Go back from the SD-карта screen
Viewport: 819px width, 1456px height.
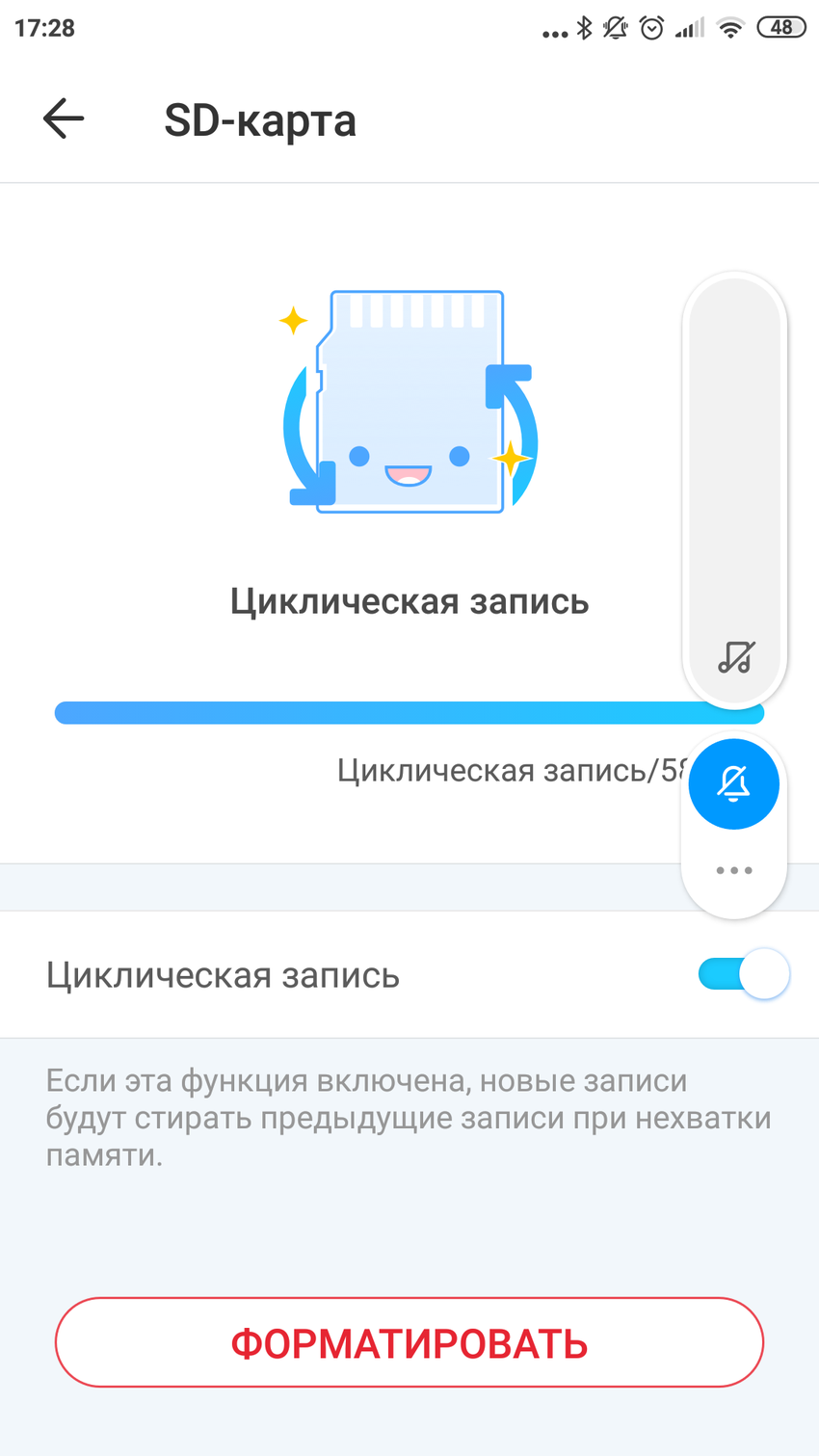pos(64,119)
